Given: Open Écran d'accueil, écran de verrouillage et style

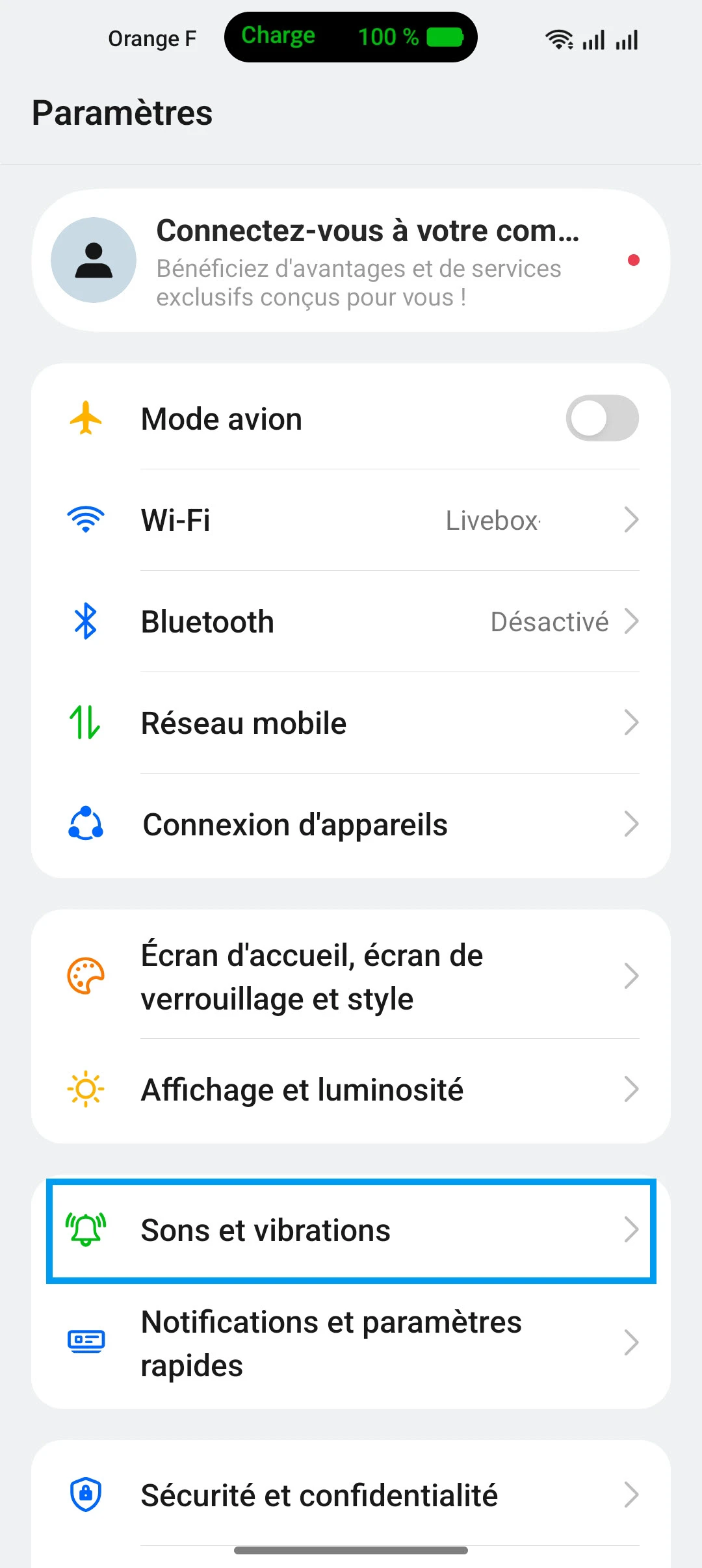Looking at the screenshot, I should coord(351,976).
